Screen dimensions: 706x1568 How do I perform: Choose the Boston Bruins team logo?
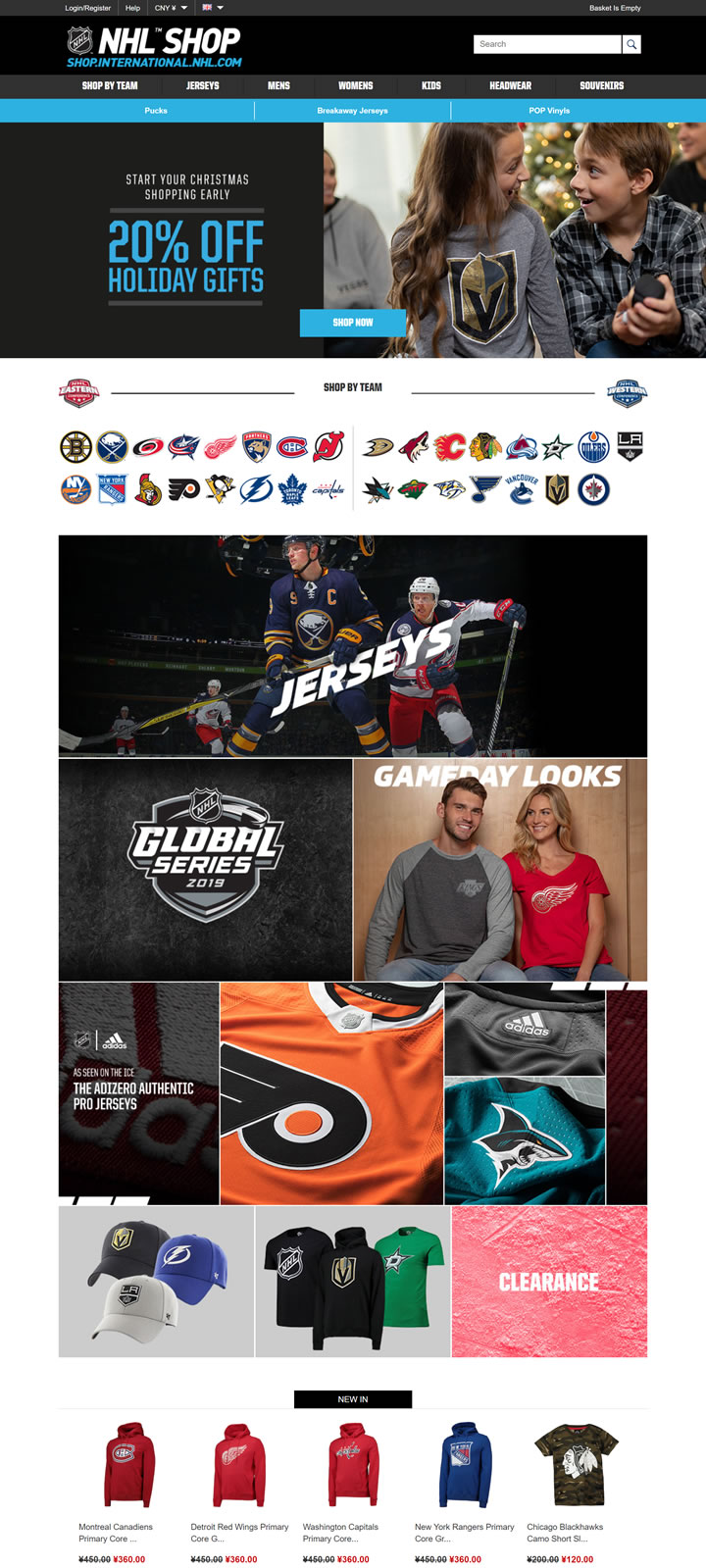(x=76, y=447)
